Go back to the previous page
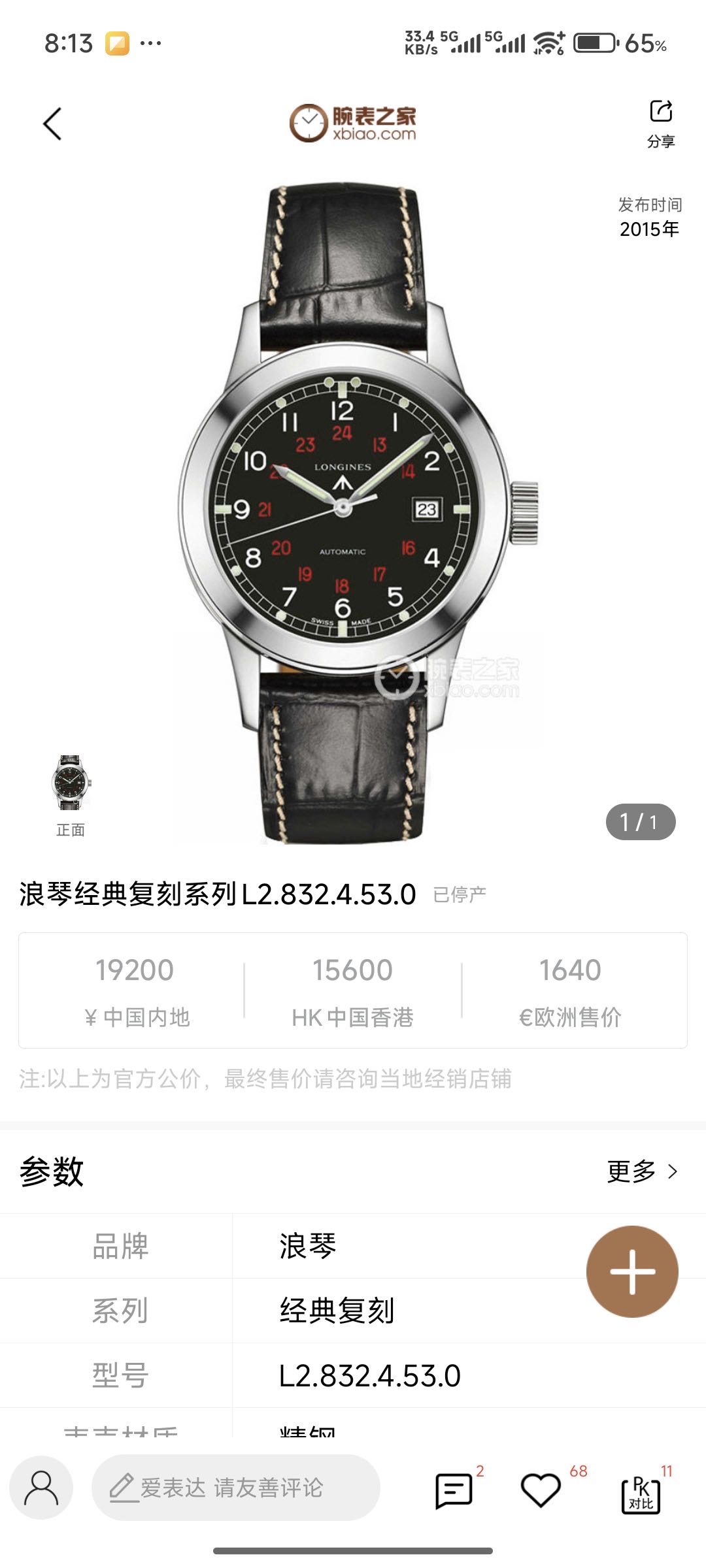 point(52,124)
